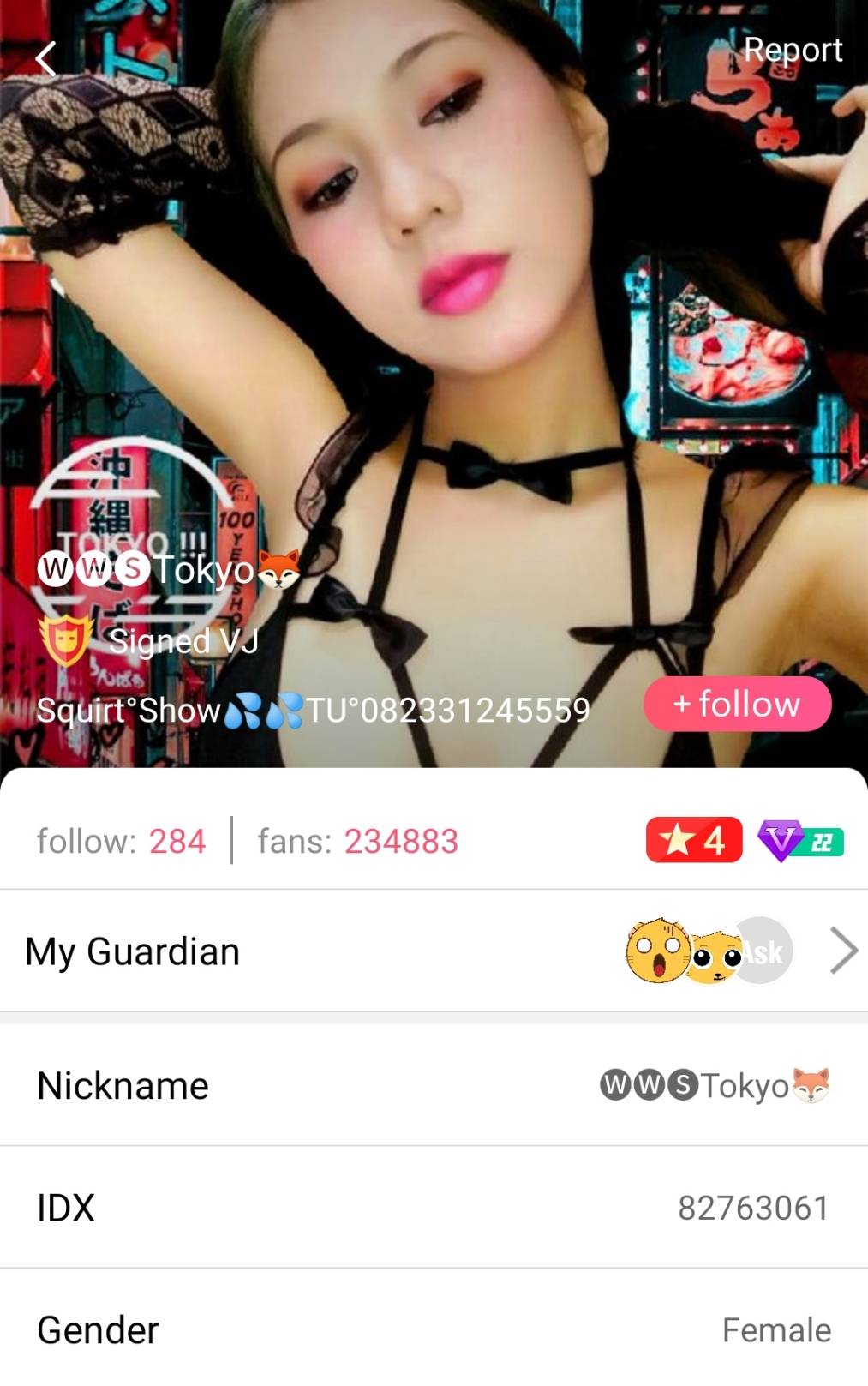Image resolution: width=868 pixels, height=1386 pixels.
Task: Go back using the top-left arrow
Action: pos(46,59)
